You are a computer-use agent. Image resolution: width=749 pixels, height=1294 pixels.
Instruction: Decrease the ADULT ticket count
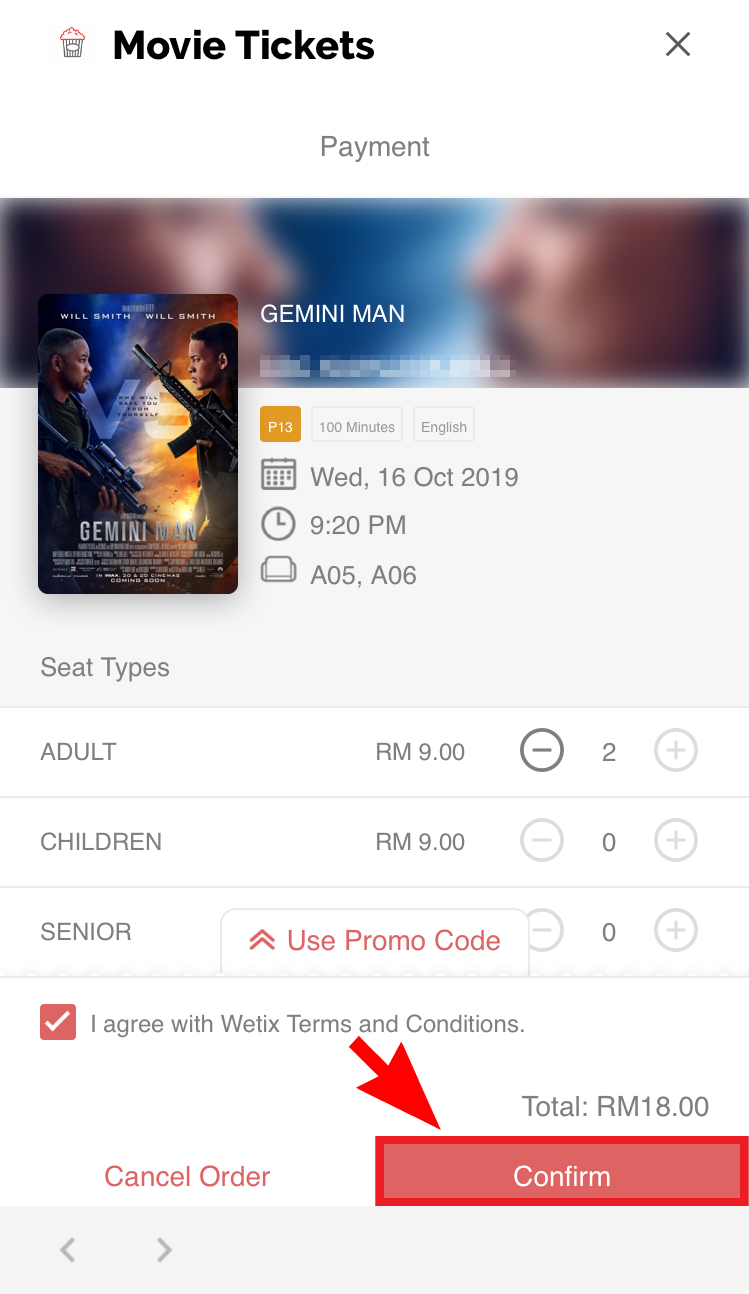pos(542,751)
